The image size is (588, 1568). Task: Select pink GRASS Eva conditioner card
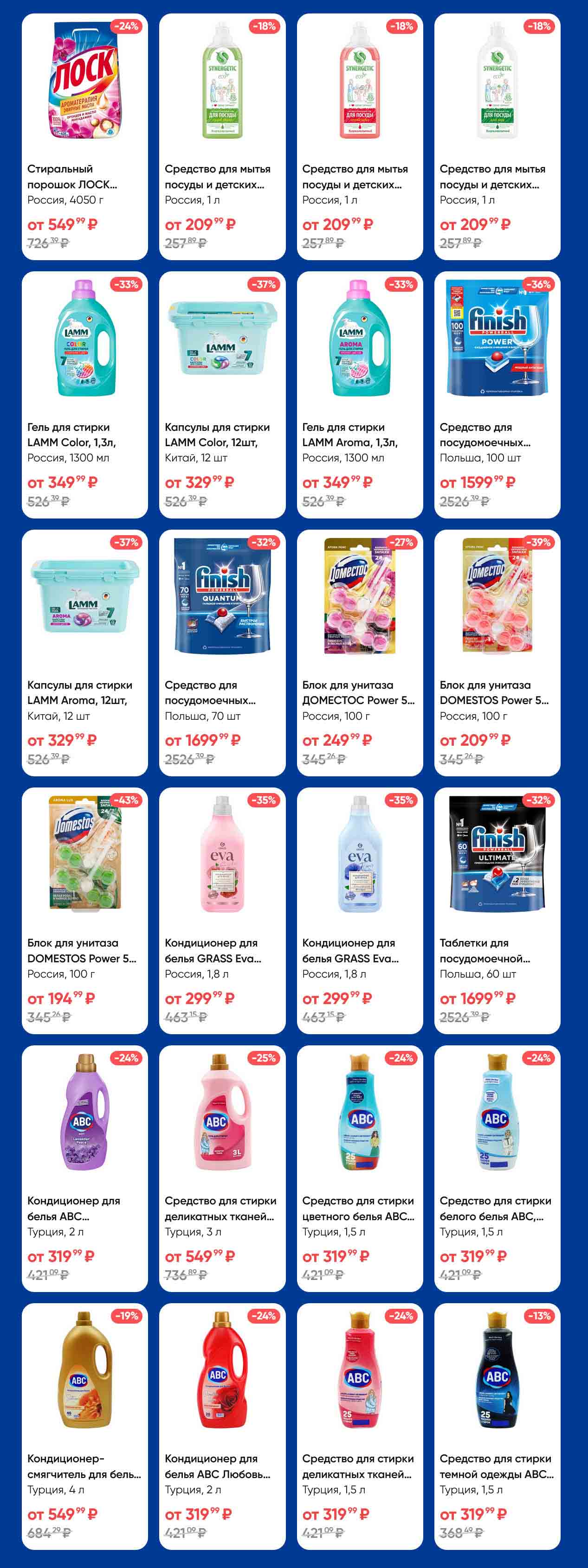(x=222, y=911)
